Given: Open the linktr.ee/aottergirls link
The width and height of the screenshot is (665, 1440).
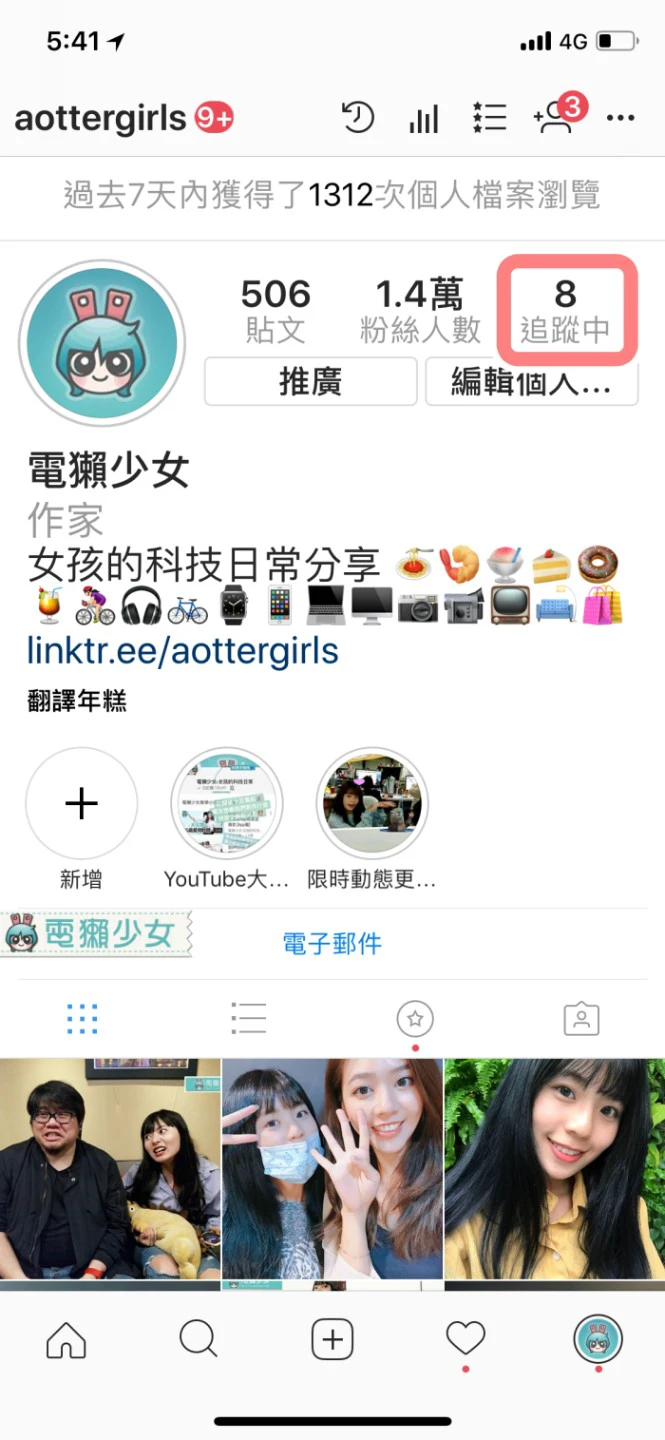Looking at the screenshot, I should (x=182, y=651).
